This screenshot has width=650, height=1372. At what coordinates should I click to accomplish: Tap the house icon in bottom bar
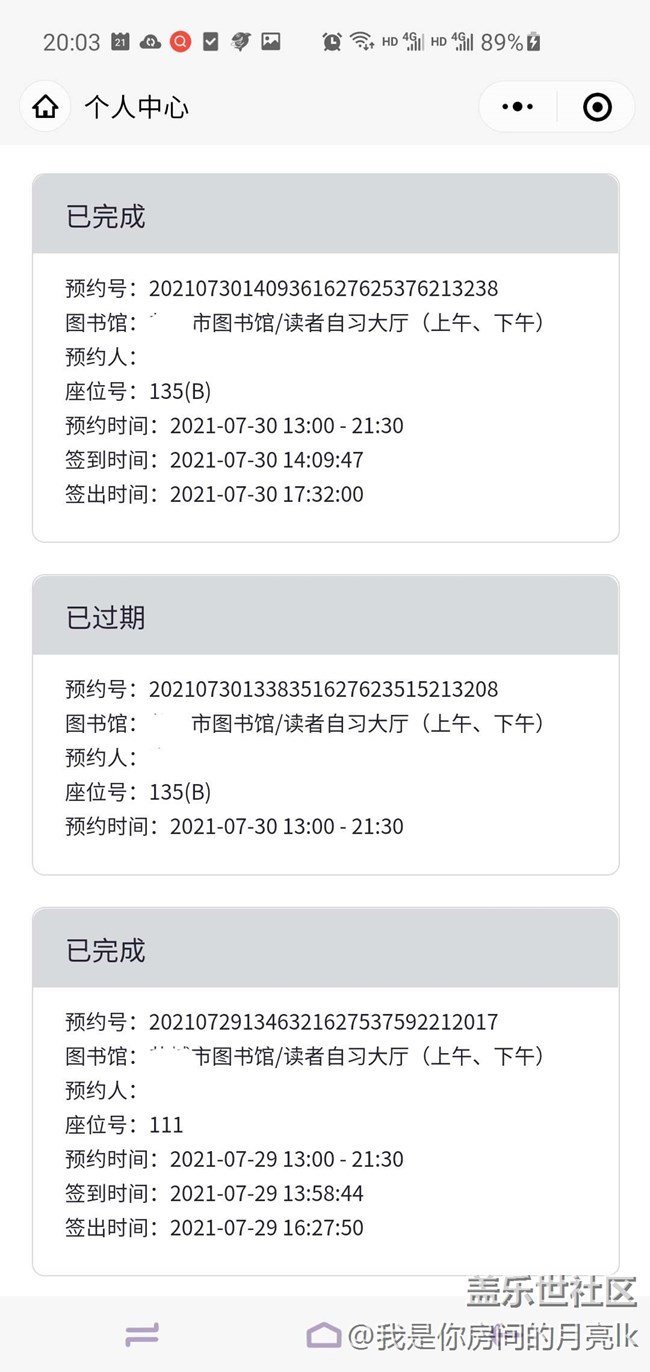pyautogui.click(x=324, y=1335)
